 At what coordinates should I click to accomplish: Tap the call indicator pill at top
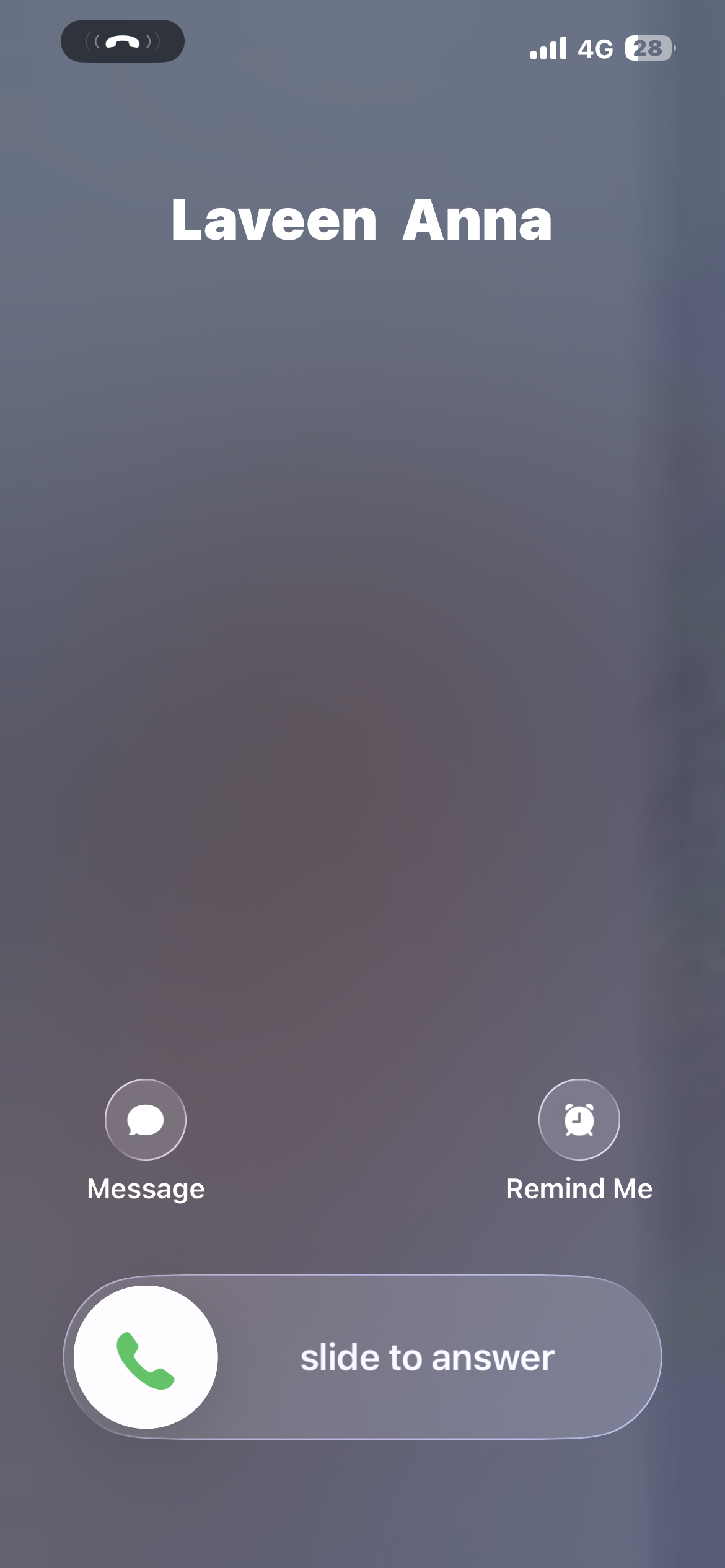click(x=123, y=41)
